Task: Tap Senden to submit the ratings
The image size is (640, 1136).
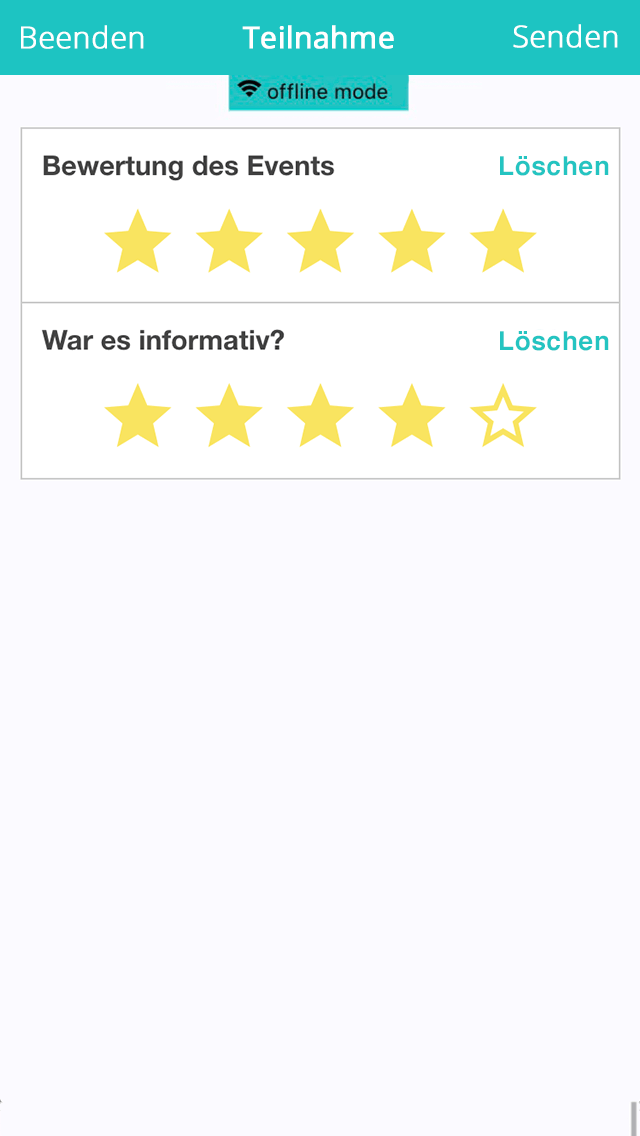Action: point(565,36)
